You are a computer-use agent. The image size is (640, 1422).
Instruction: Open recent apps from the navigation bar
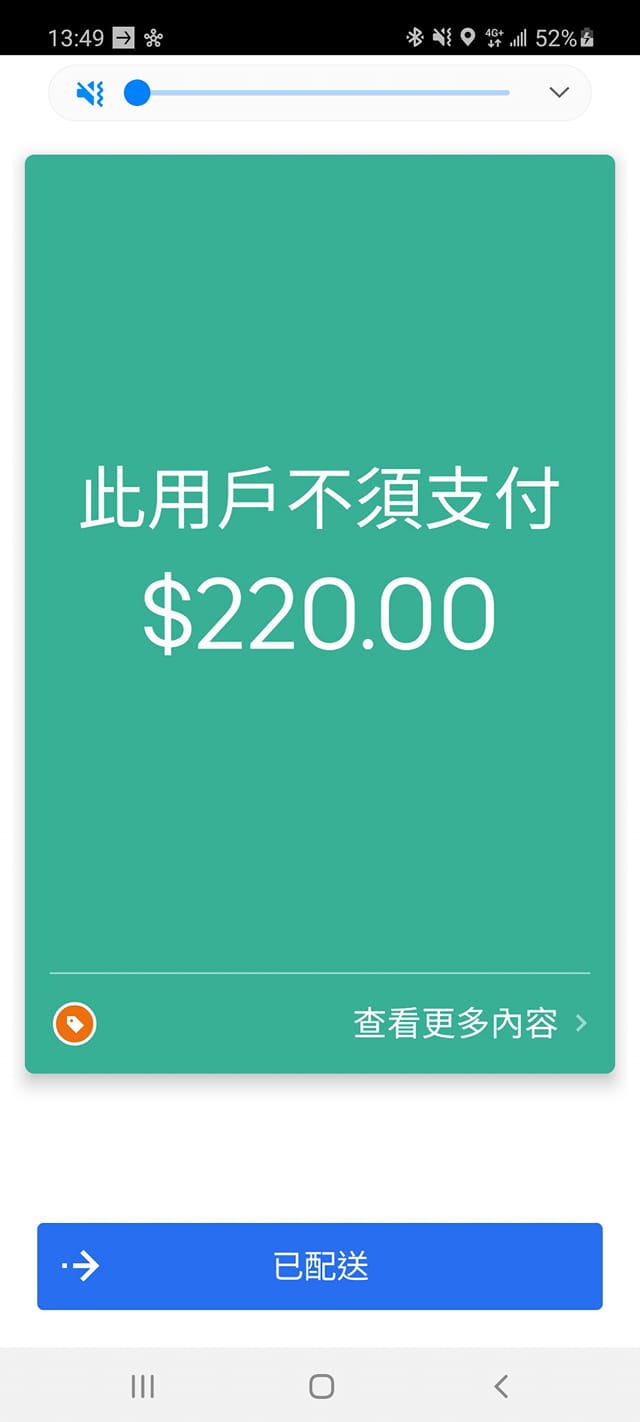(143, 1385)
